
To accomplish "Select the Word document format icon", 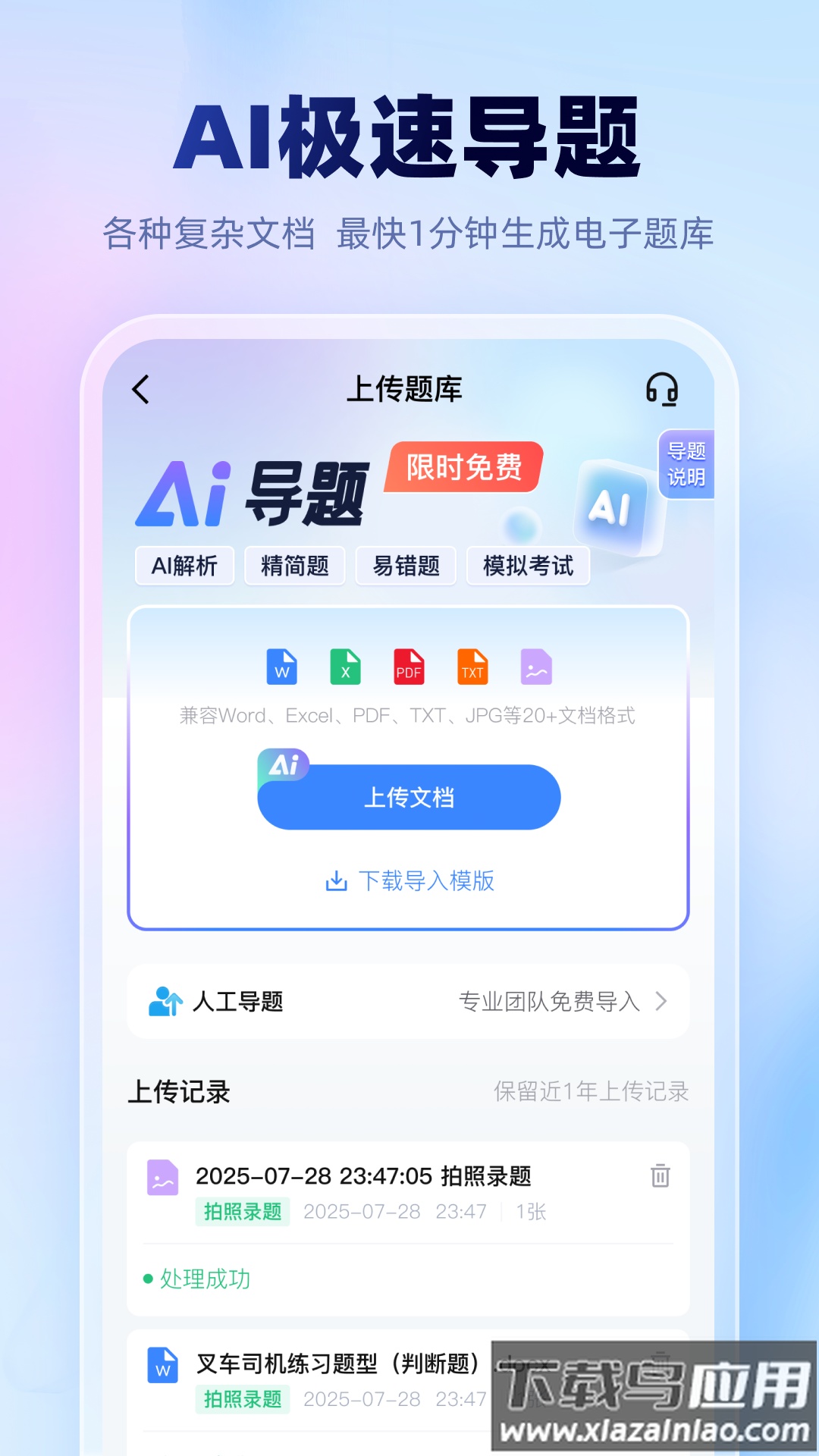I will coord(281,668).
